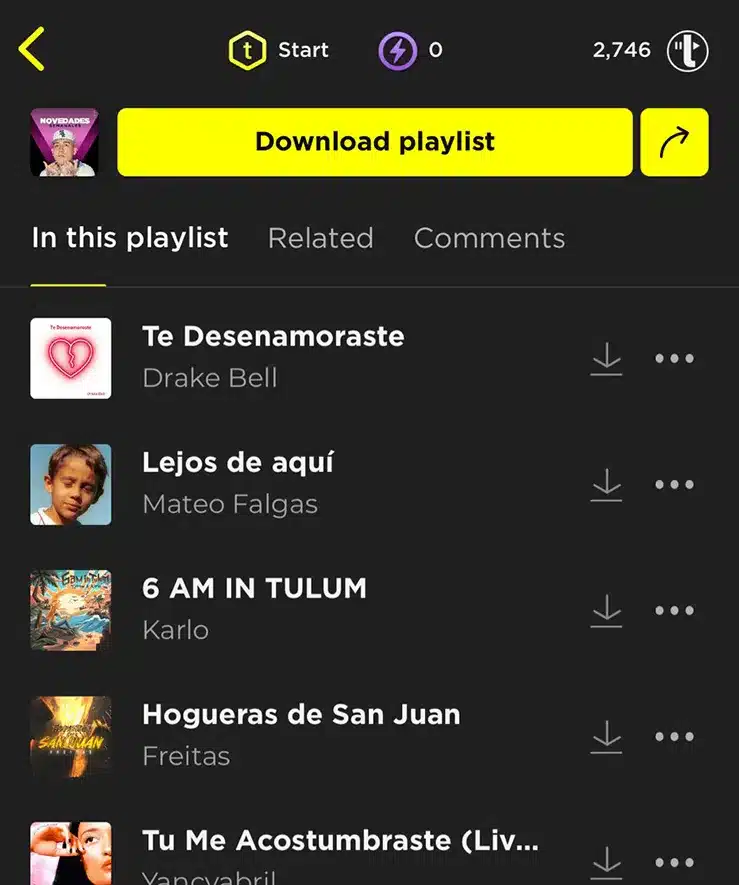Open the Start level badge

pyautogui.click(x=278, y=50)
